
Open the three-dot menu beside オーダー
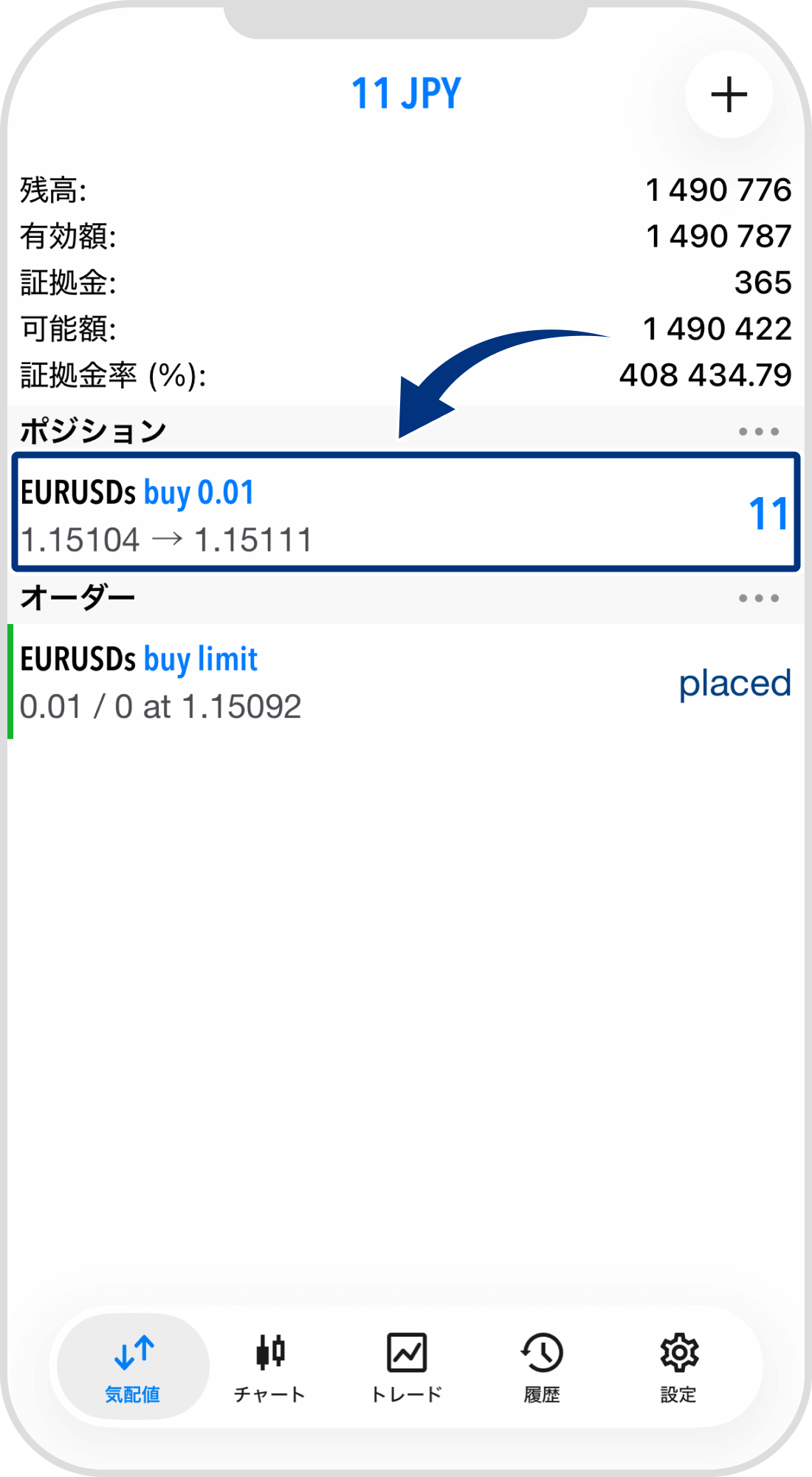click(x=759, y=598)
